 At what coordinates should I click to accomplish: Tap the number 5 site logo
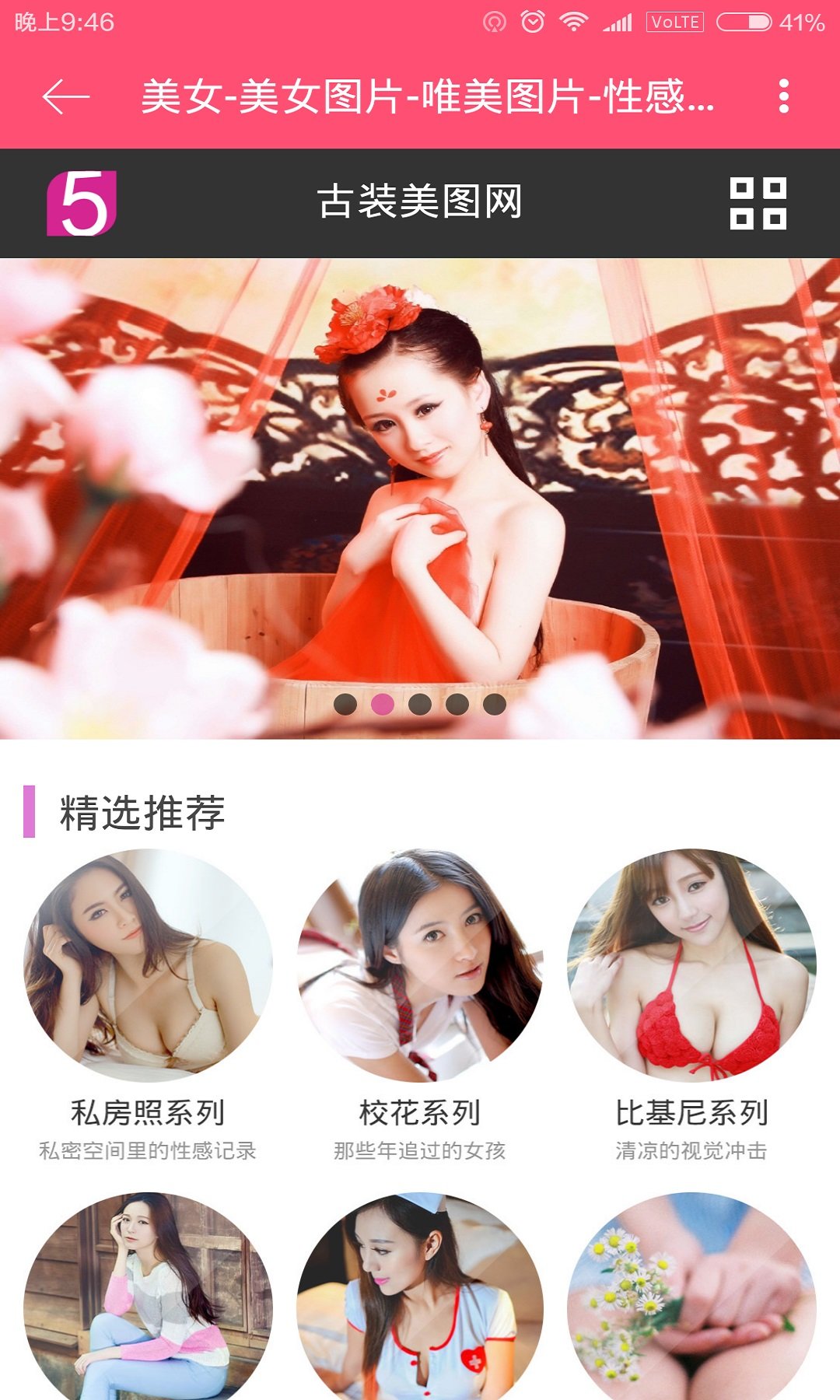pyautogui.click(x=82, y=203)
